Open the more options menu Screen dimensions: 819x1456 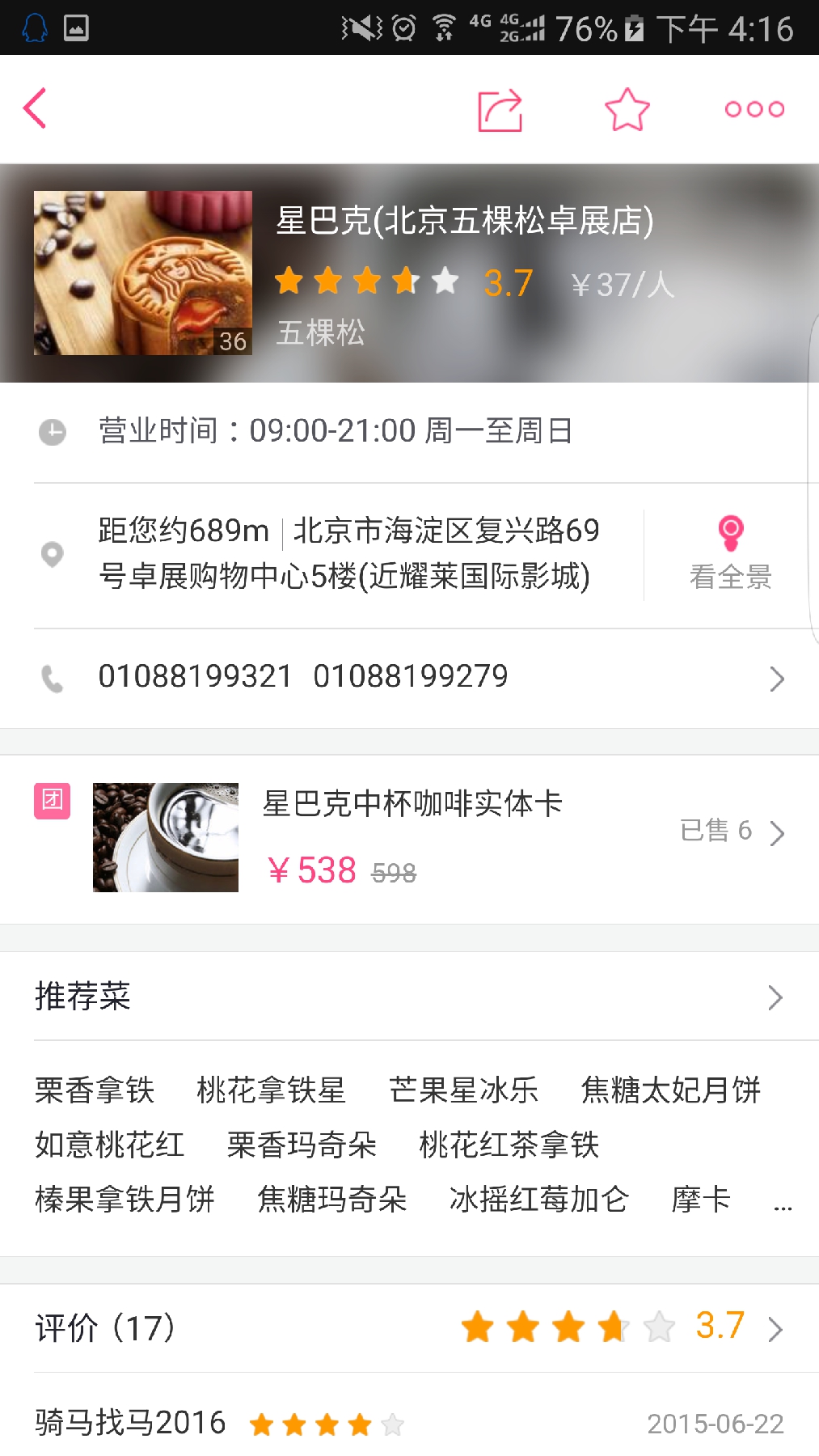point(754,109)
